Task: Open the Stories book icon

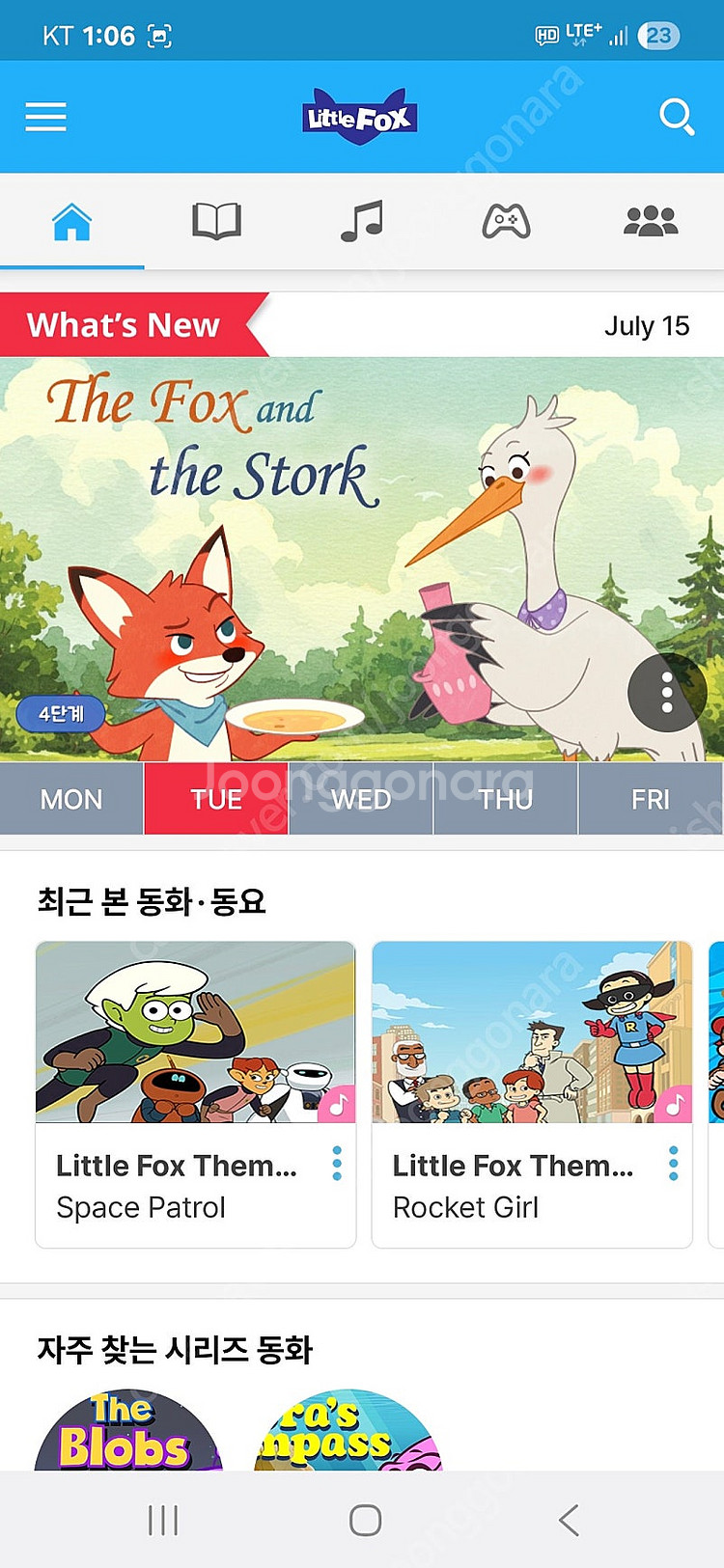Action: (x=216, y=220)
